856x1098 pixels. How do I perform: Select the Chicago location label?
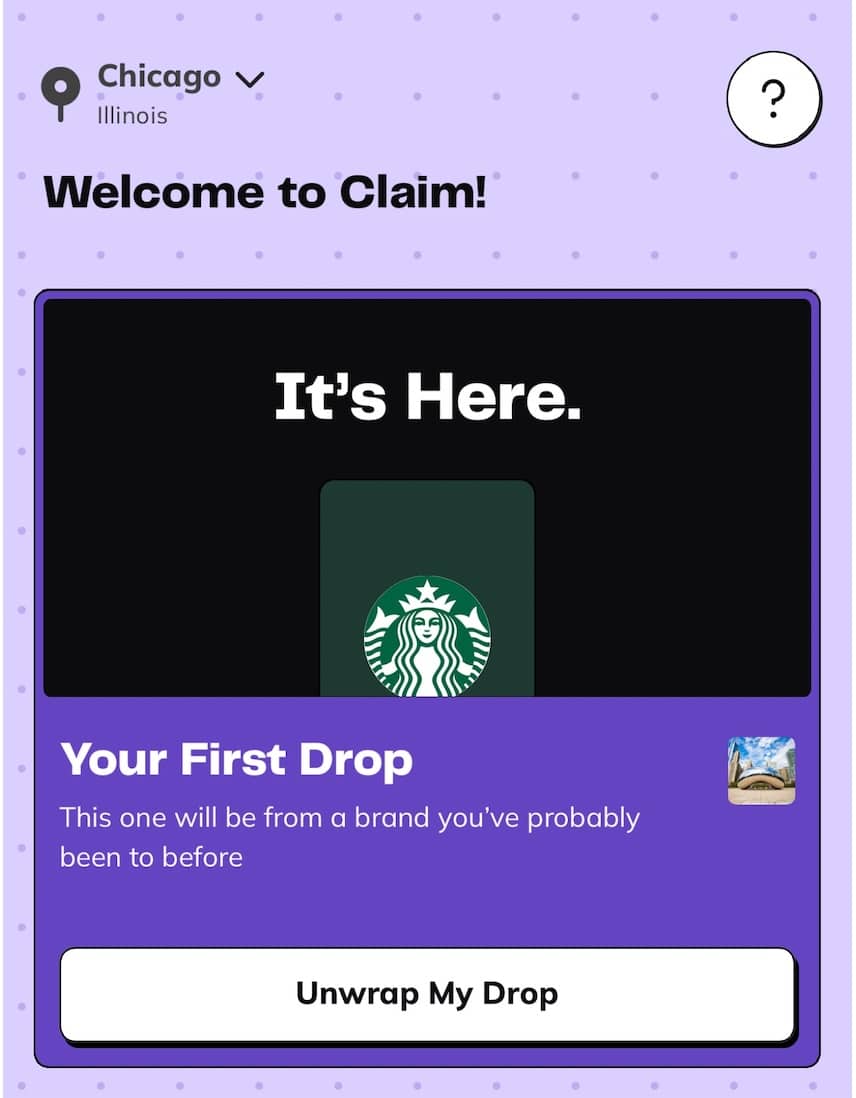tap(158, 77)
